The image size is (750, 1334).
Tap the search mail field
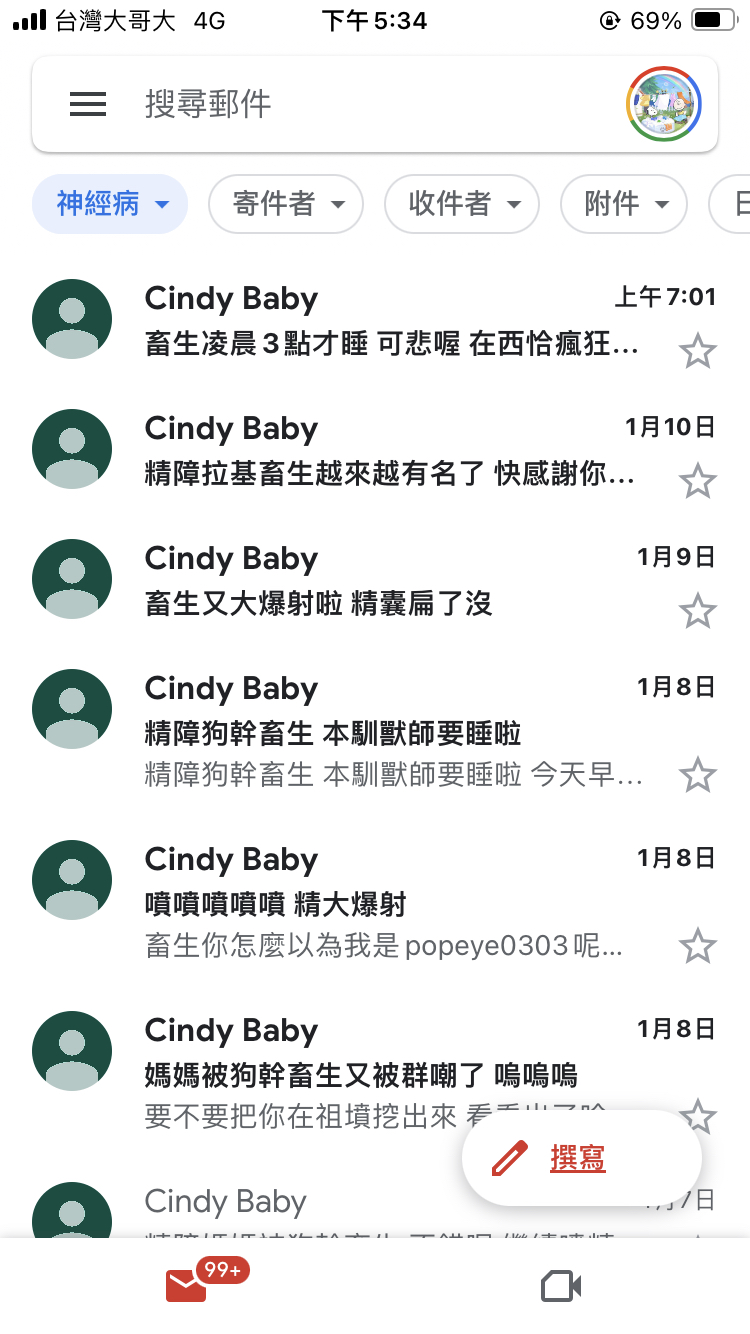pyautogui.click(x=375, y=104)
